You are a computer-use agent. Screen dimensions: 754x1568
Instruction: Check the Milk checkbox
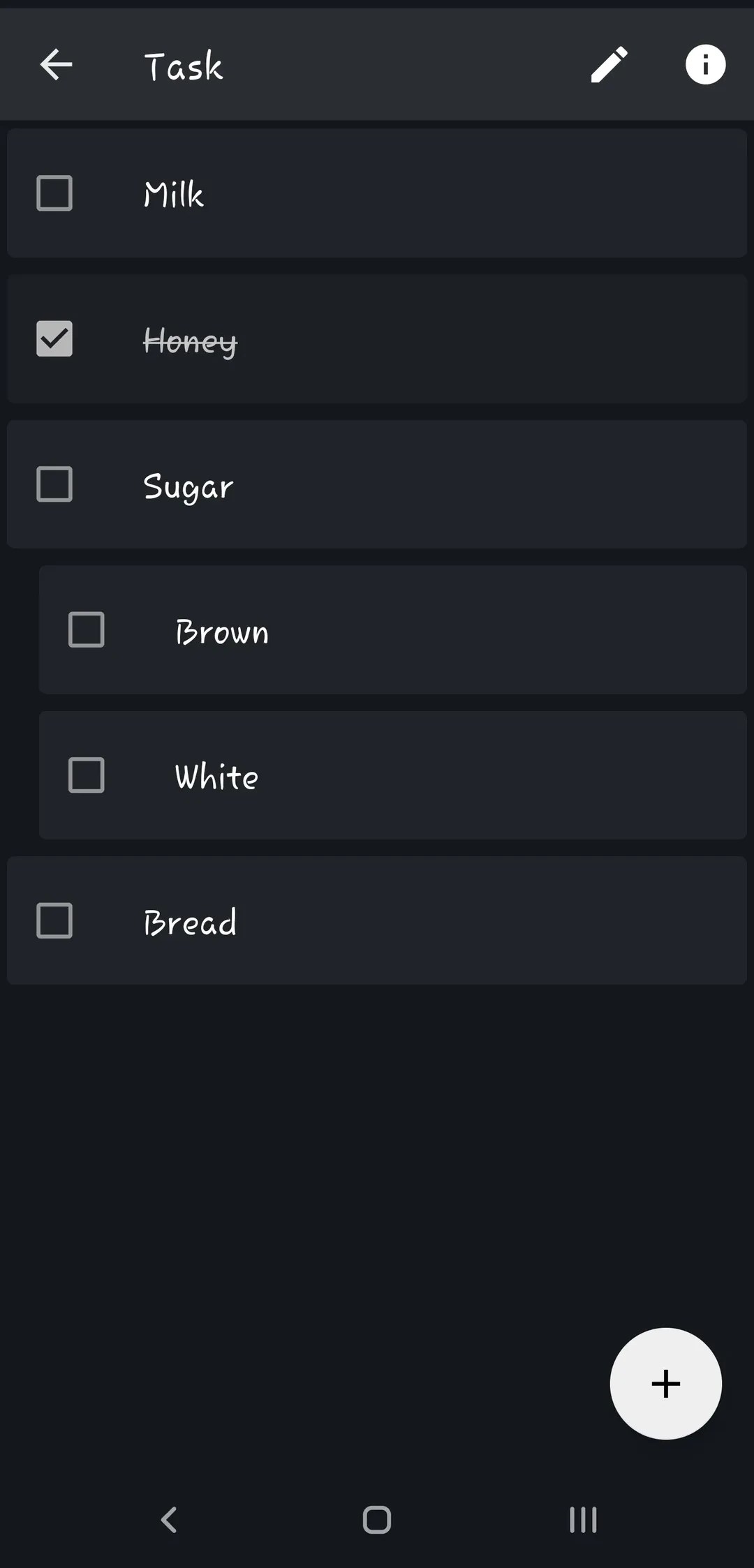coord(54,193)
